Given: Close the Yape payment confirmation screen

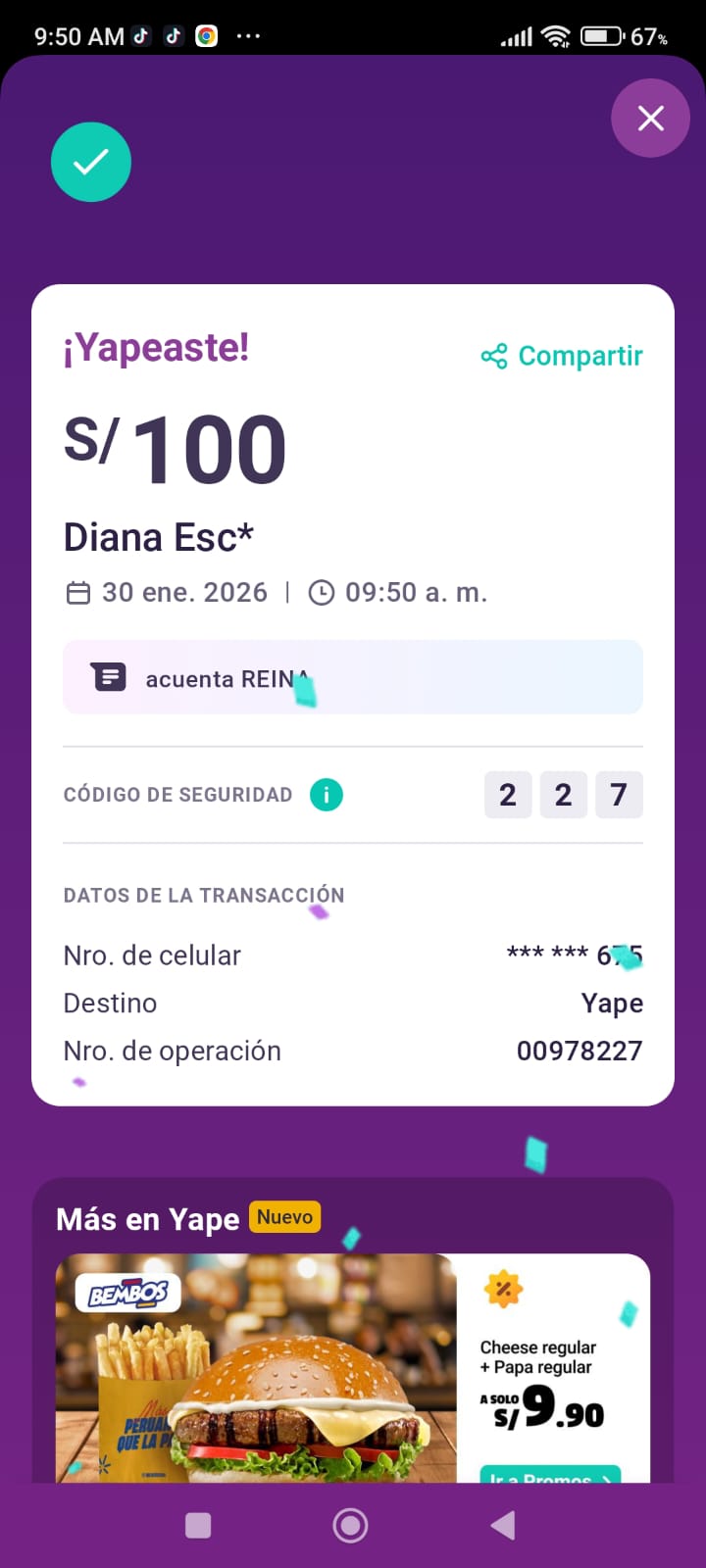Looking at the screenshot, I should pos(650,119).
